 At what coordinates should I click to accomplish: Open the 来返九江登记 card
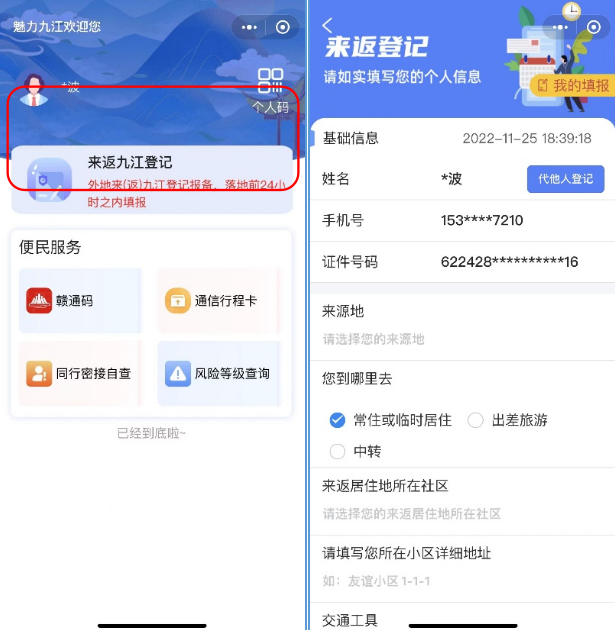[152, 178]
